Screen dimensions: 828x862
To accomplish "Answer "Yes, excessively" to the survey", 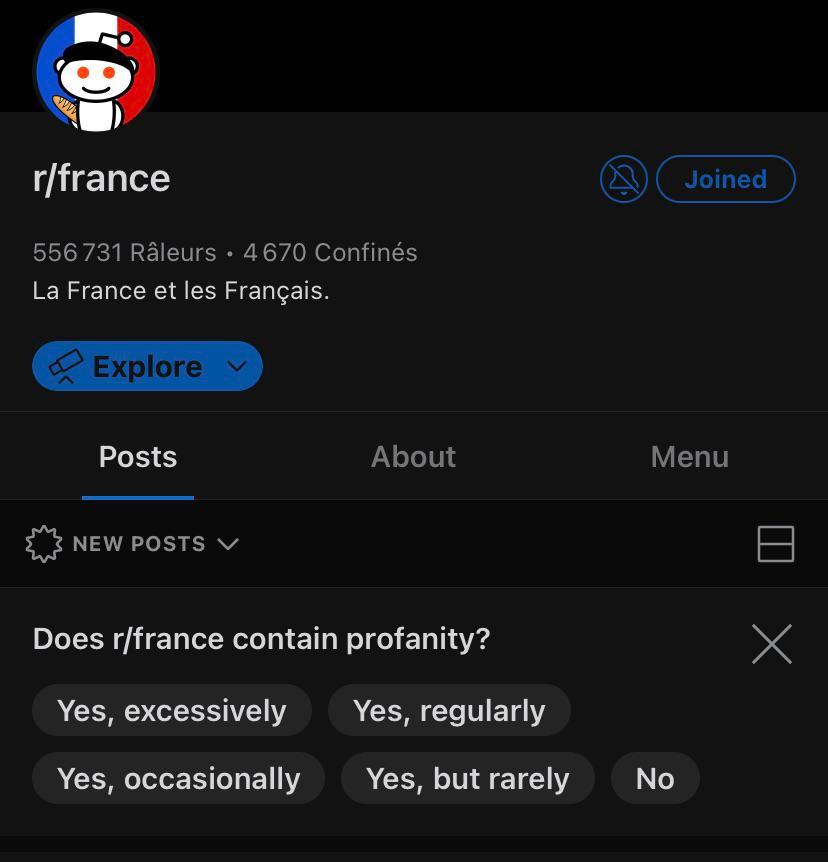I will coord(172,711).
